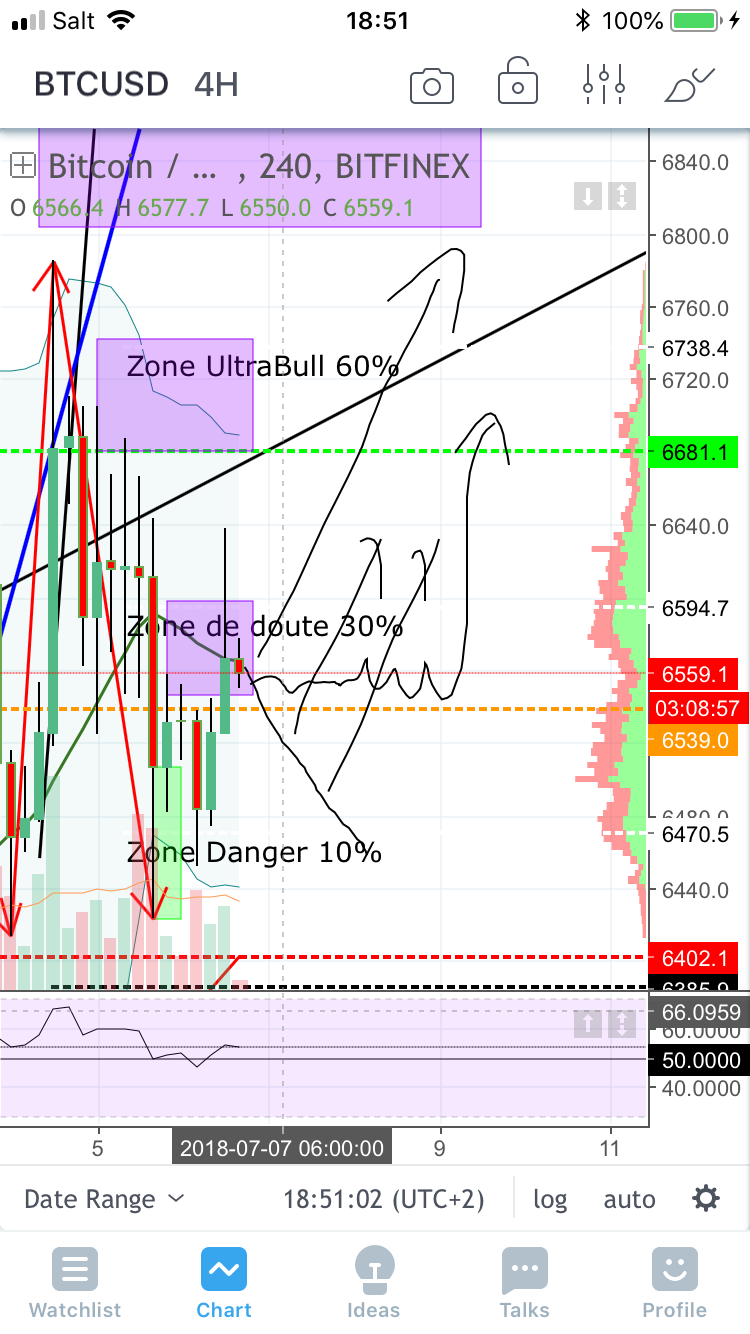The width and height of the screenshot is (750, 1334).
Task: Switch to the Ideas tab
Action: 373,1284
